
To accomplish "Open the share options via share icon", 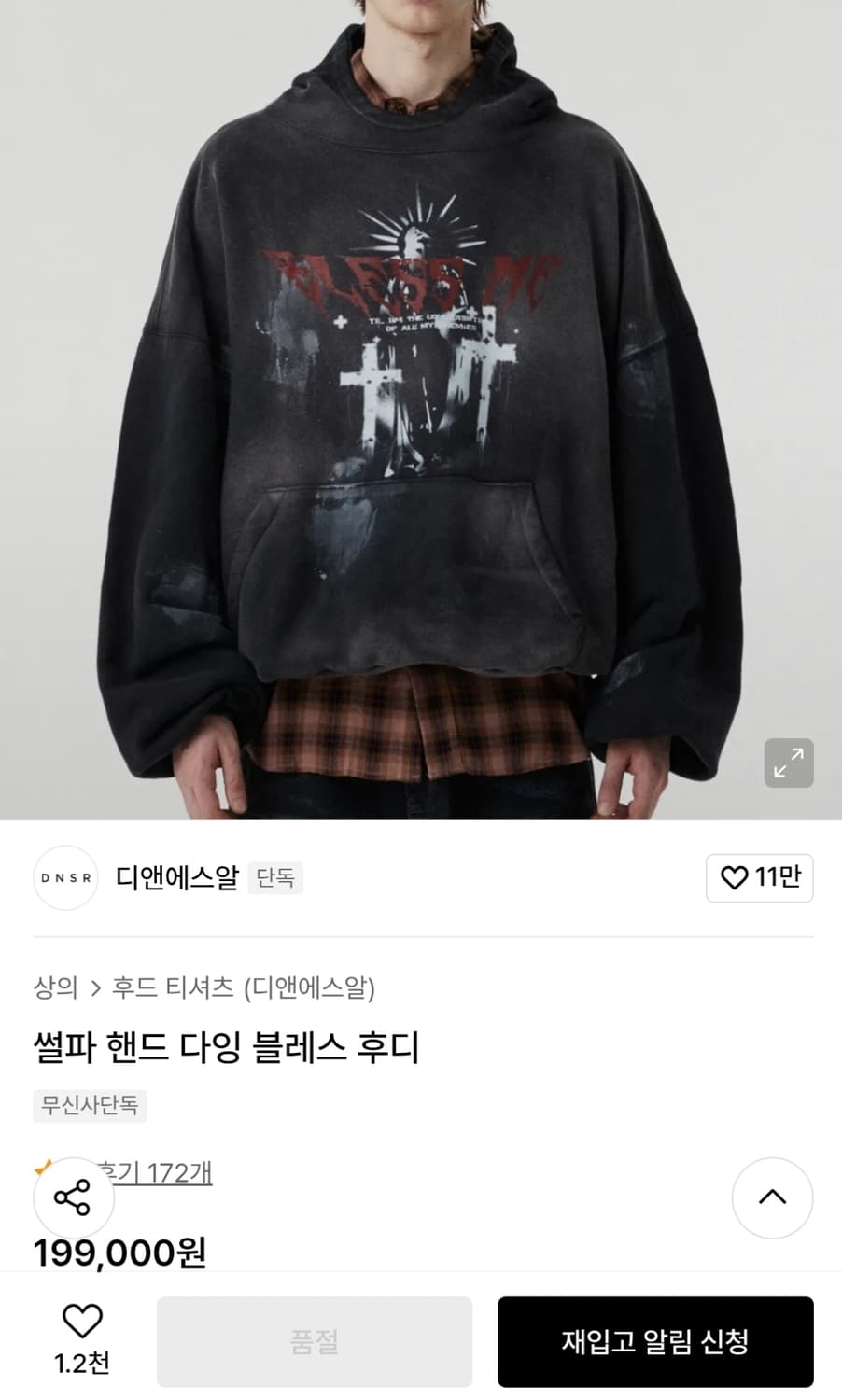I will click(x=73, y=1197).
